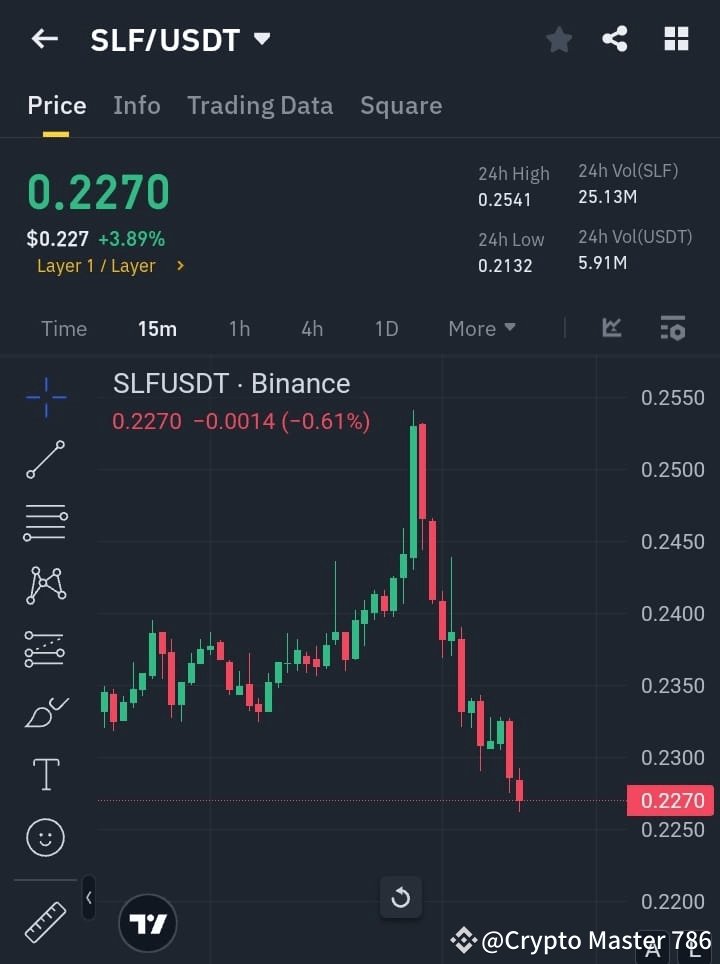Open the Square tab
Image resolution: width=720 pixels, height=964 pixels.
point(401,105)
